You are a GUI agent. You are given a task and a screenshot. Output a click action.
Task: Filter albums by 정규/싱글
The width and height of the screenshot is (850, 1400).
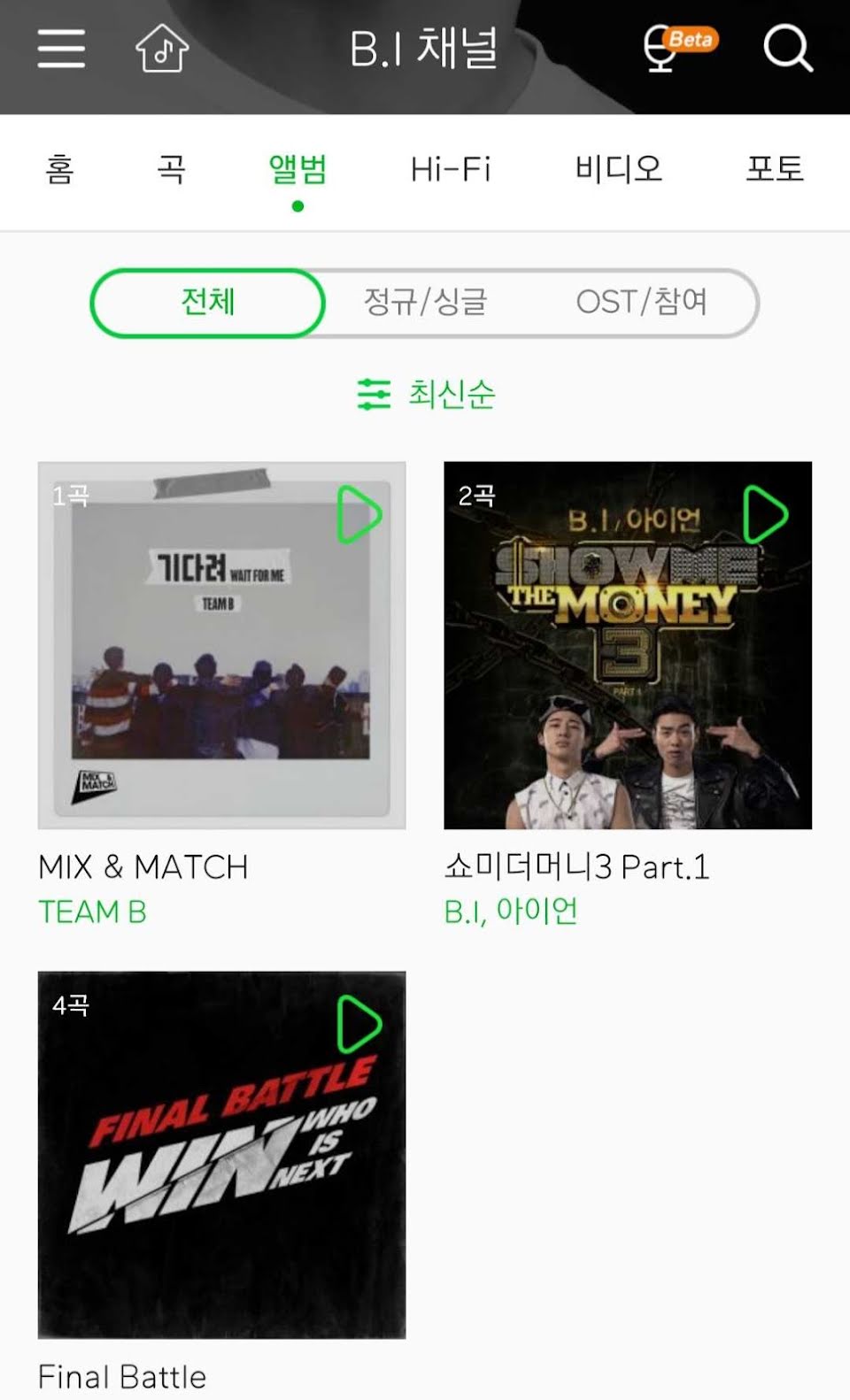425,303
